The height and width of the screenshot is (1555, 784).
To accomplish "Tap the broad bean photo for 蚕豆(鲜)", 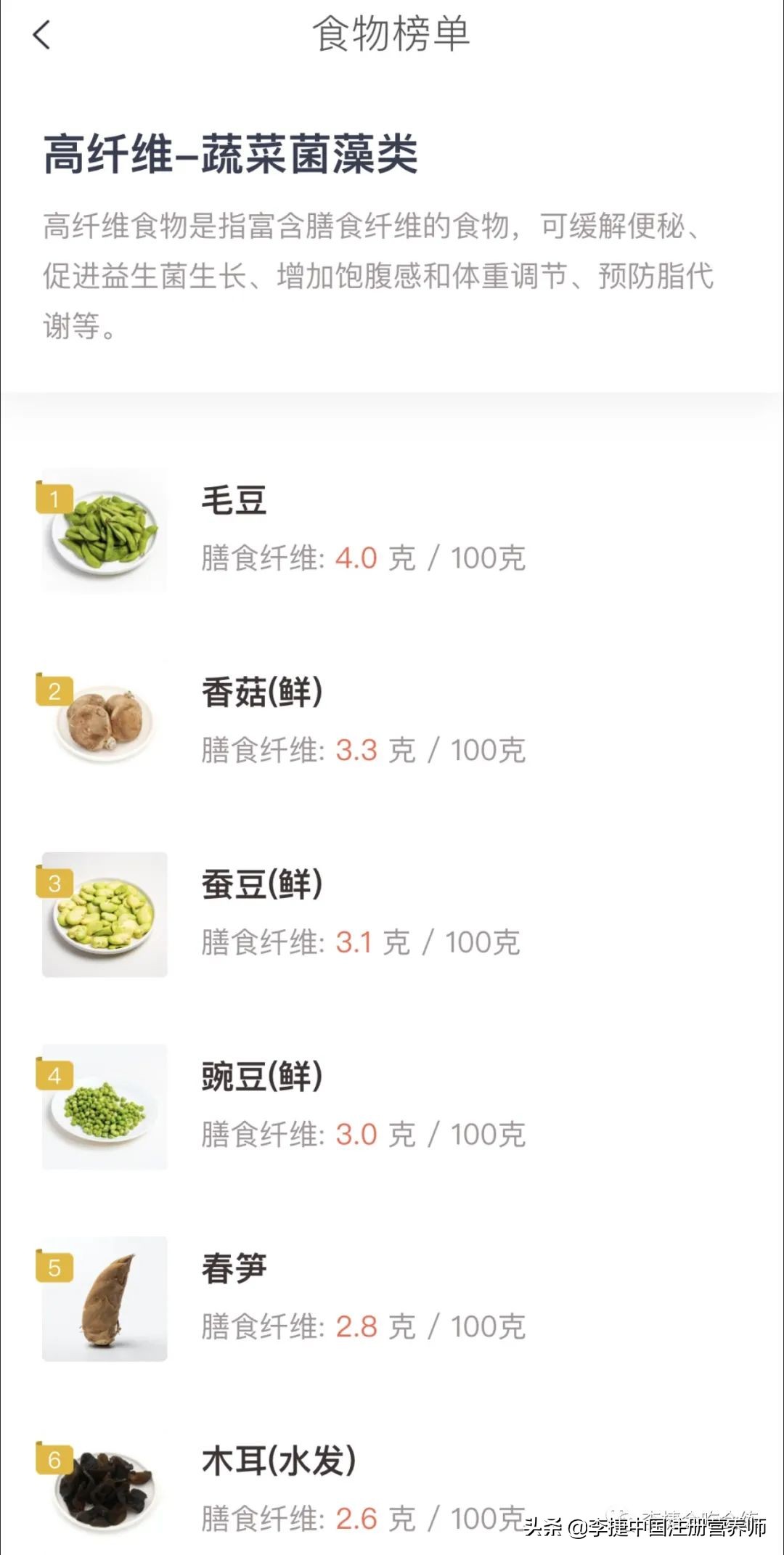I will click(x=104, y=913).
